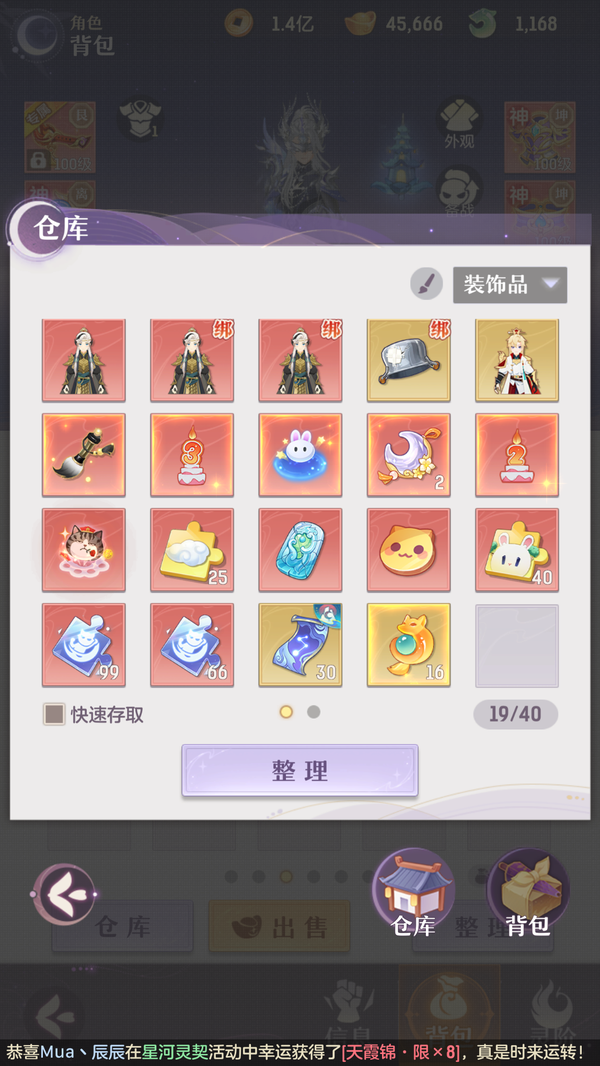
Task: Select the cloud puzzle piece with count 25
Action: click(192, 549)
